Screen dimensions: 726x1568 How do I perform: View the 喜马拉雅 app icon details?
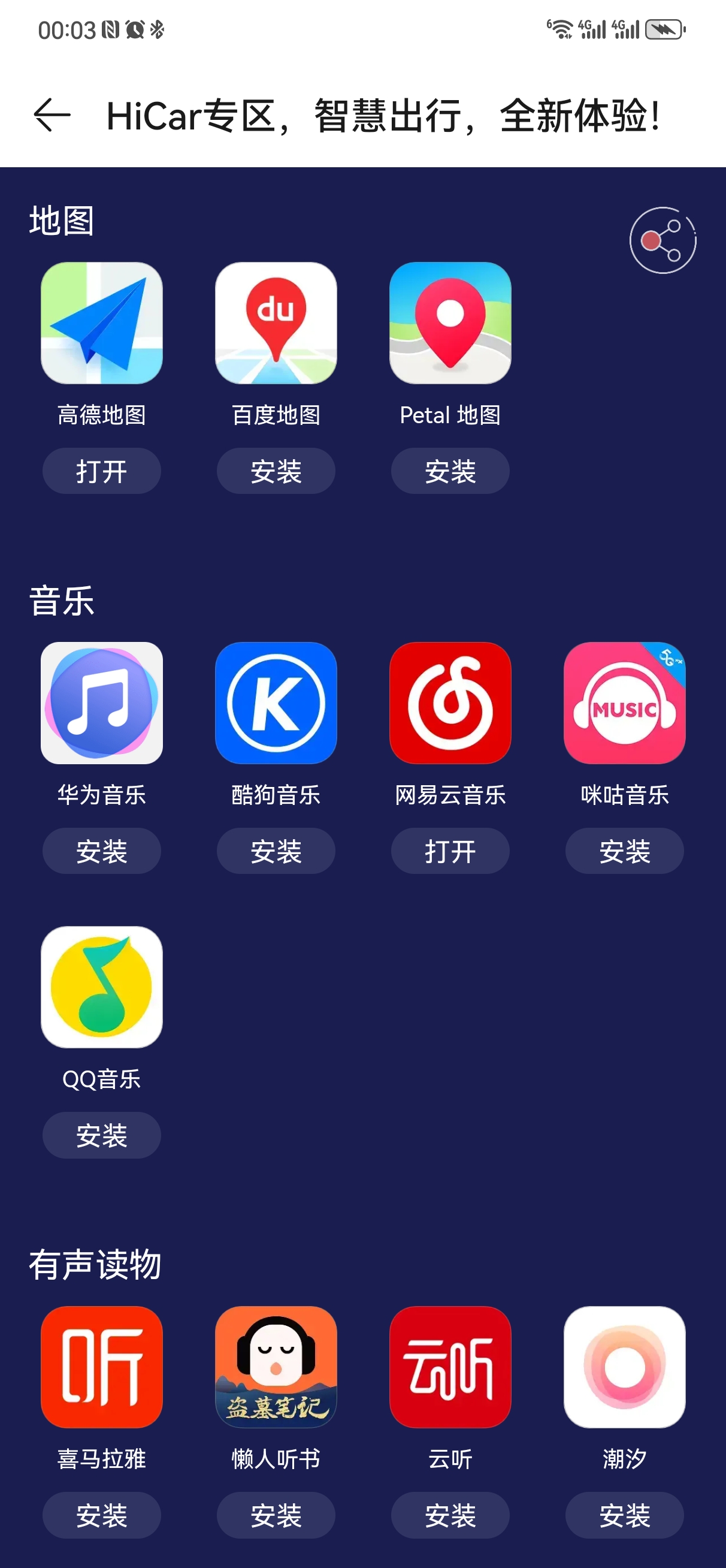(x=102, y=1367)
